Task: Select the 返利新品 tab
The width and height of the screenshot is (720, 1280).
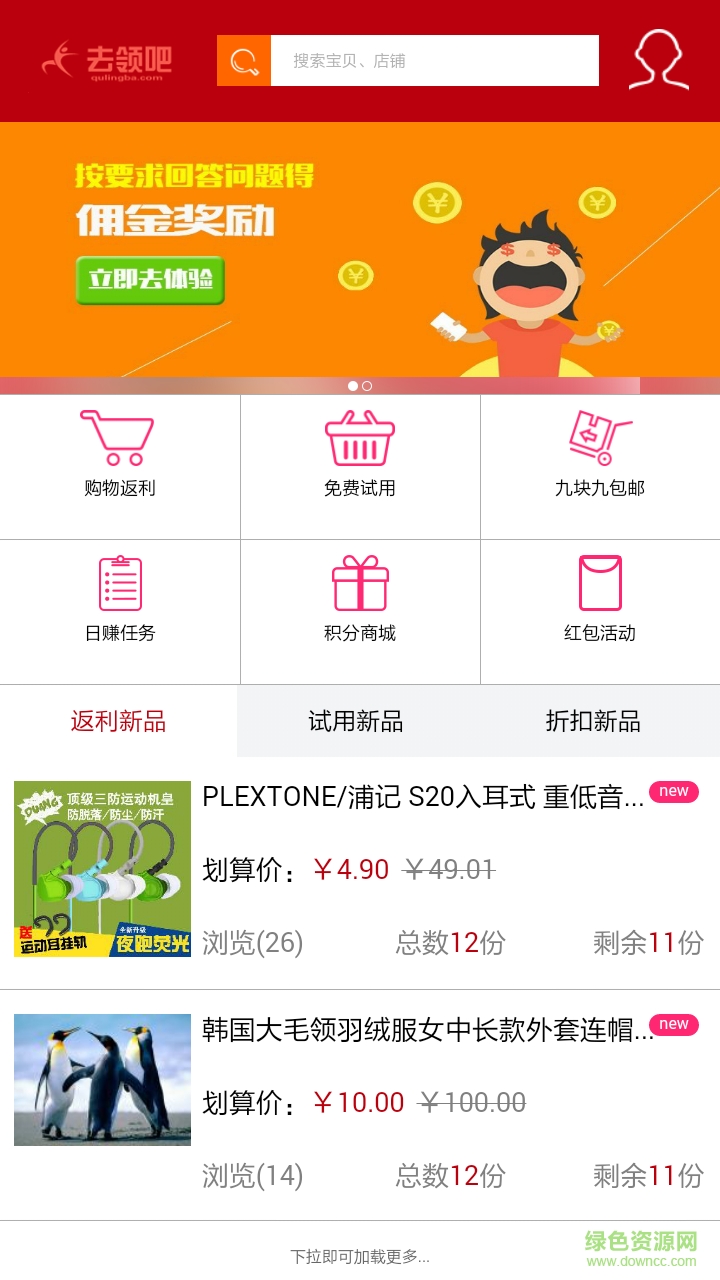Action: [118, 721]
